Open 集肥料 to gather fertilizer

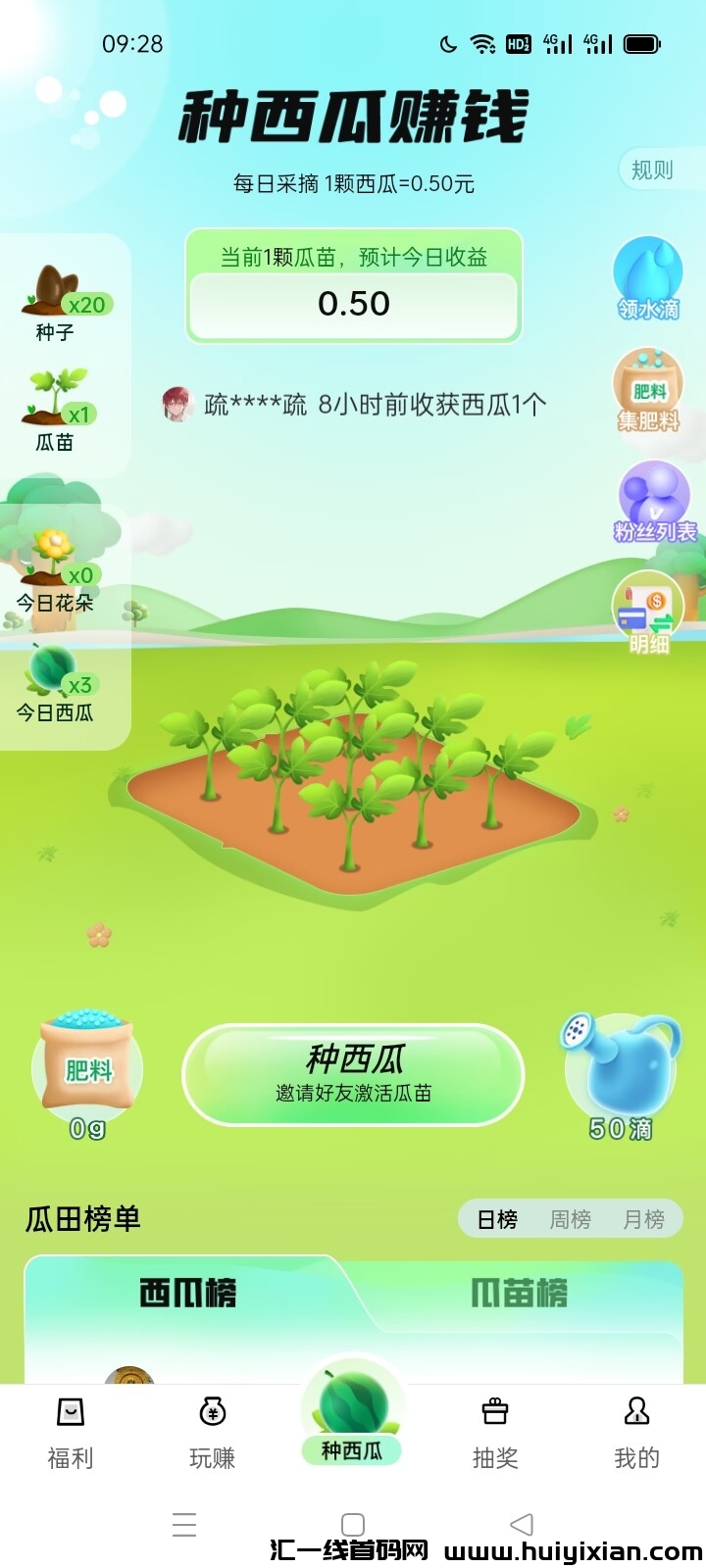[x=647, y=391]
